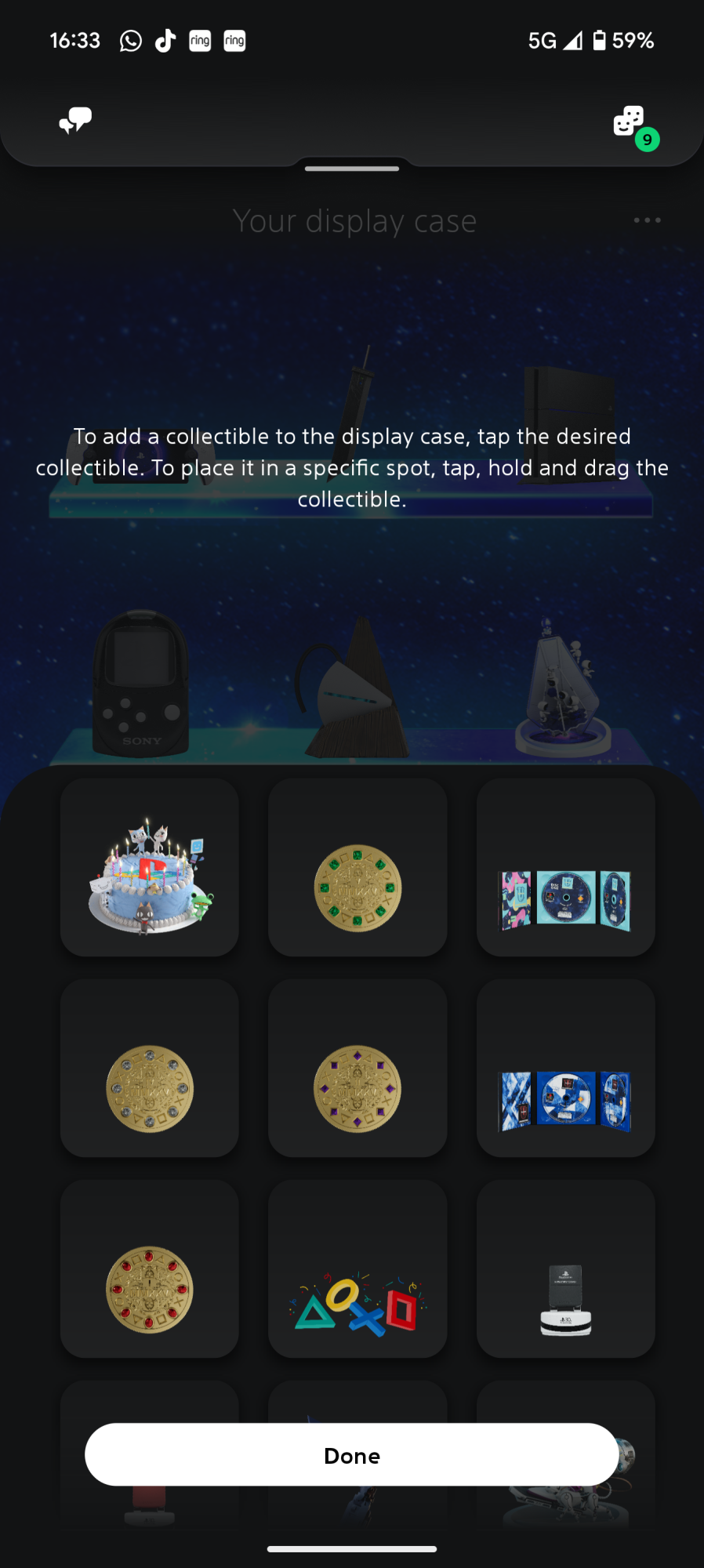
Task: Tap the Done button
Action: click(351, 1455)
